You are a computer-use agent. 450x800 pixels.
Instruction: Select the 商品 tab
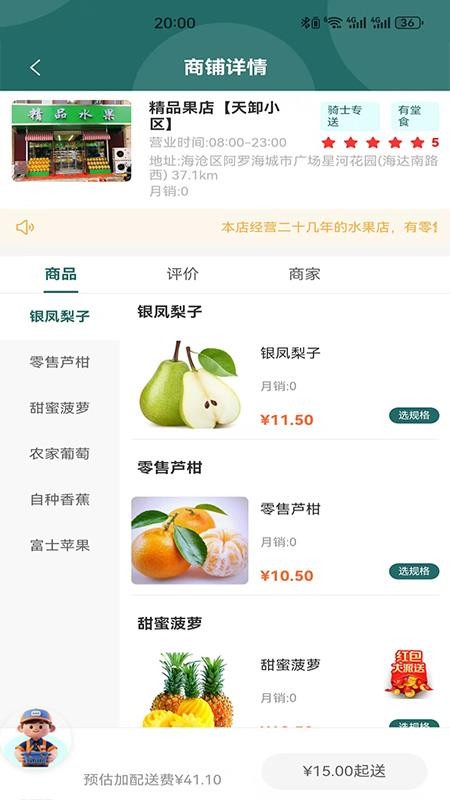point(61,274)
